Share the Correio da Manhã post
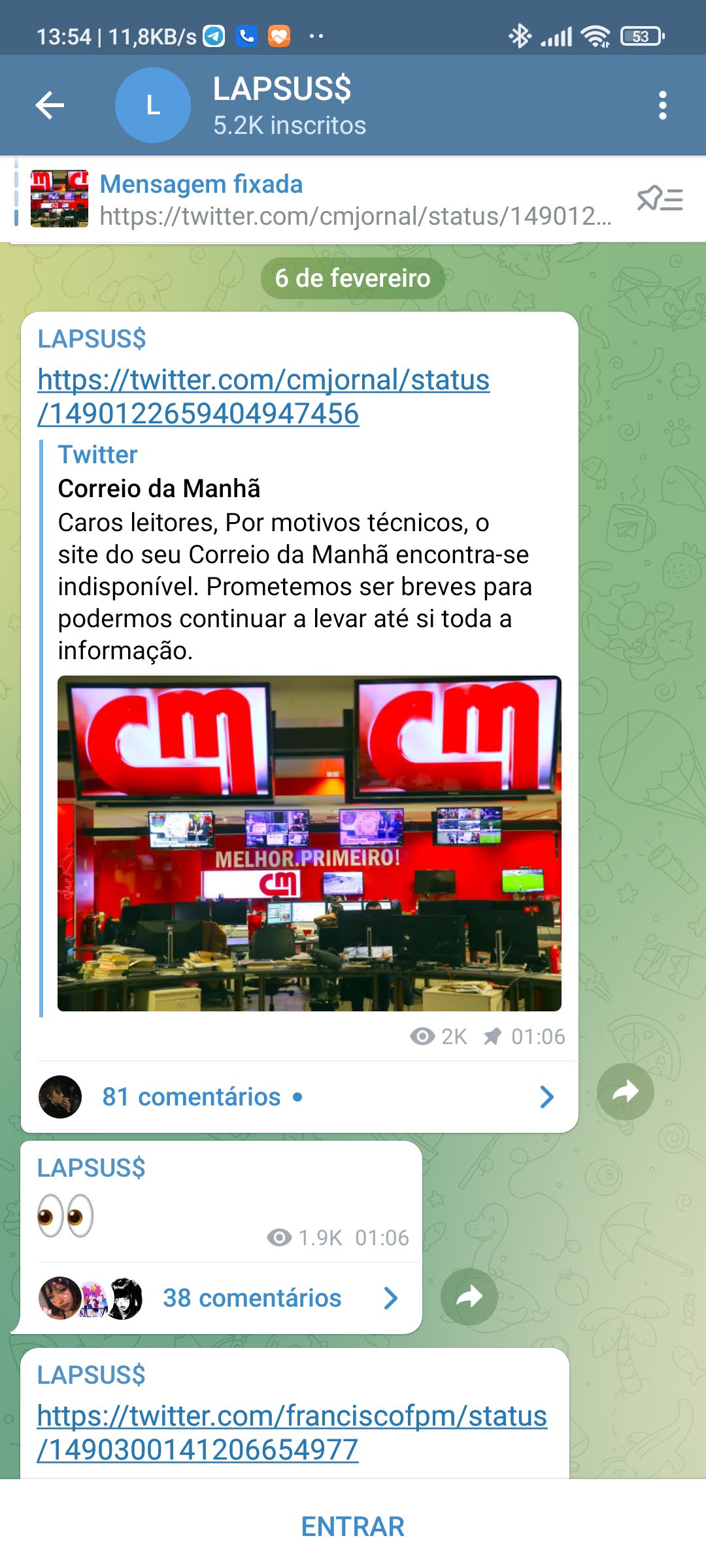Image resolution: width=706 pixels, height=1568 pixels. 626,1092
